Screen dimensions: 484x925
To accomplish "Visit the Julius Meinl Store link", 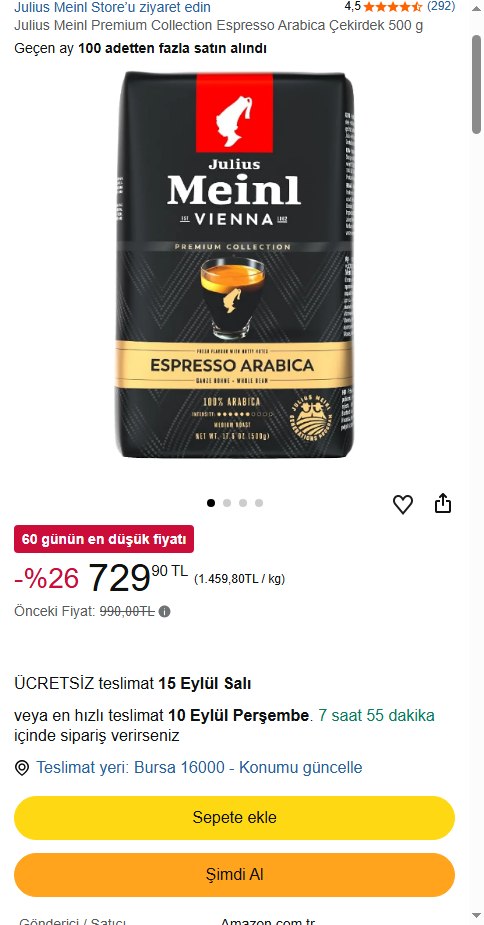I will pyautogui.click(x=112, y=8).
